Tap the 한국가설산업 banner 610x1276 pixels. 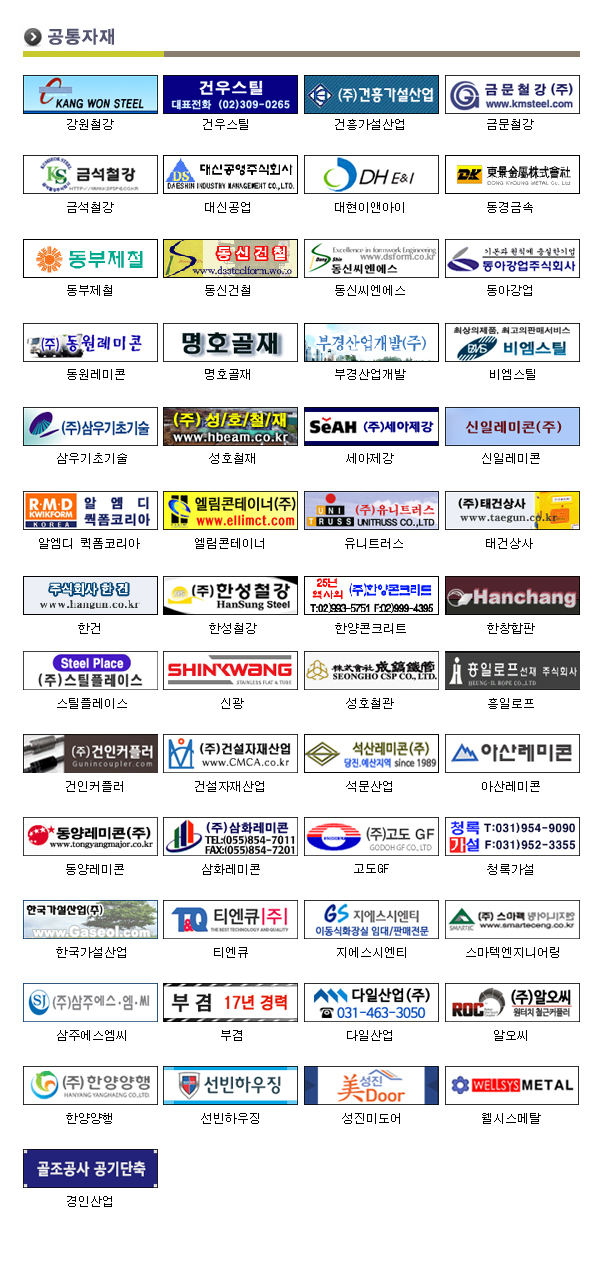90,919
